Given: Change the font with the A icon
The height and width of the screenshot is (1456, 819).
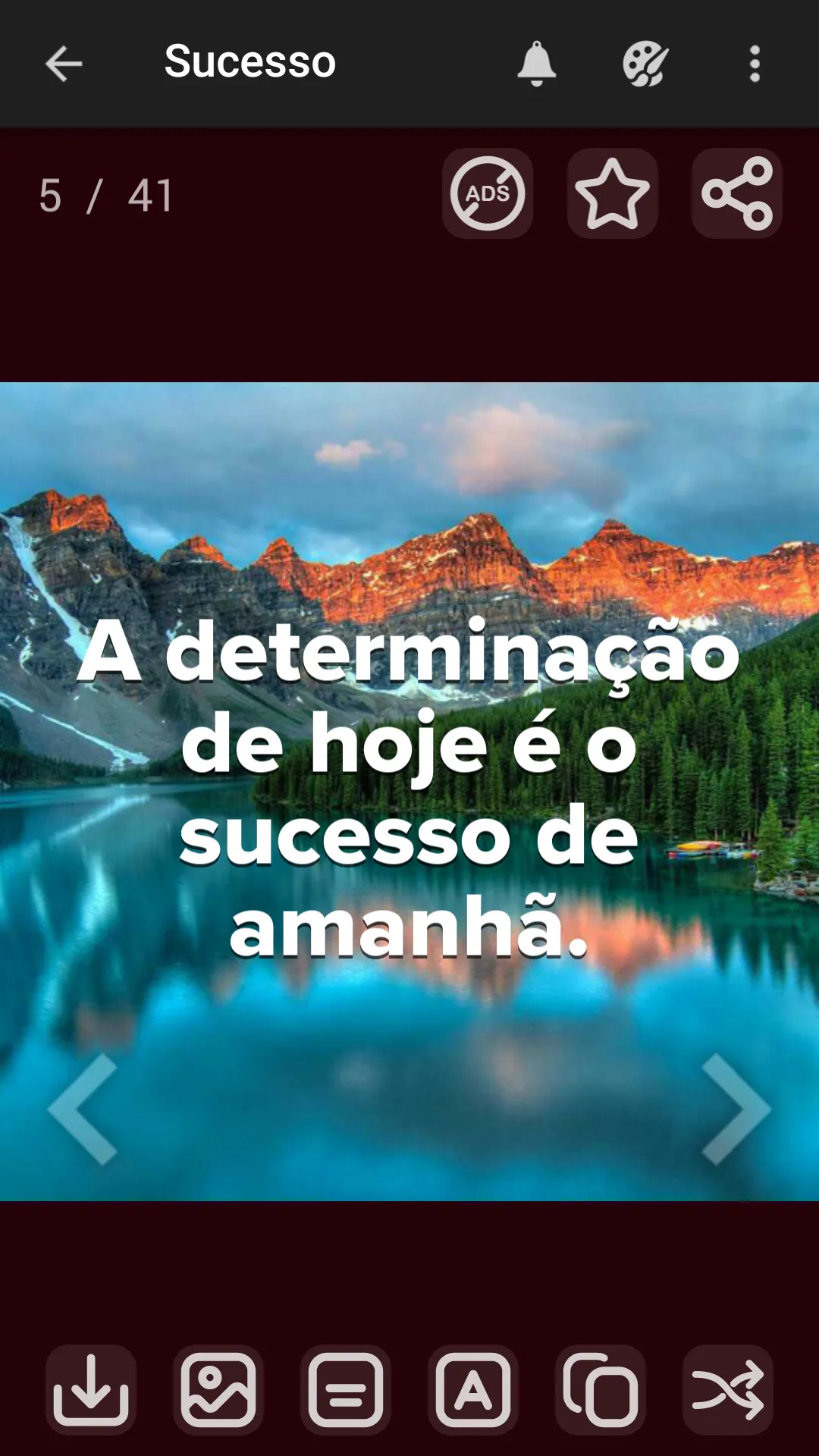Looking at the screenshot, I should click(x=473, y=1390).
